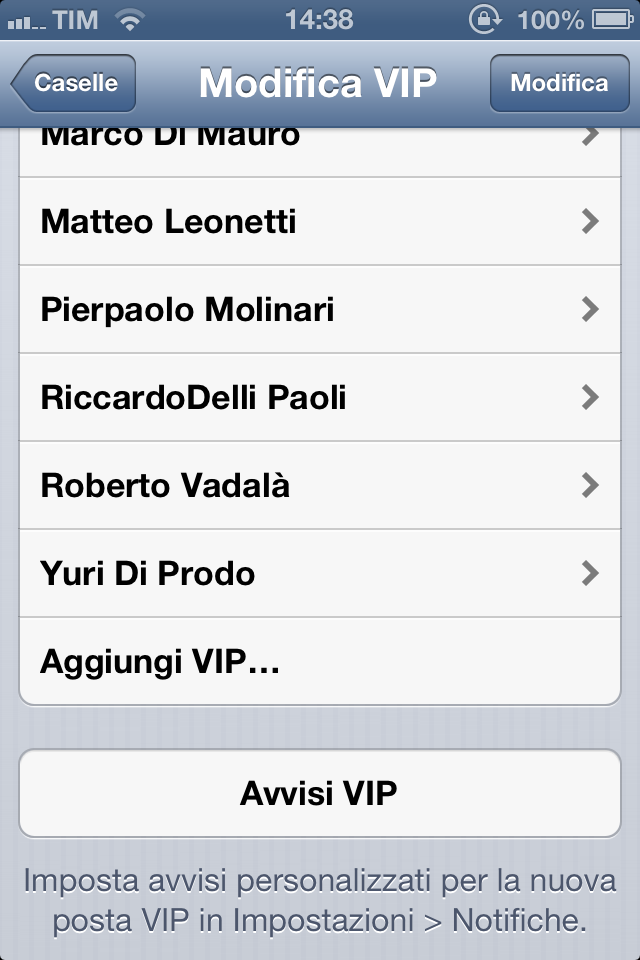Add a new VIP with Aggiungi VIP
Viewport: 640px width, 960px height.
[320, 661]
